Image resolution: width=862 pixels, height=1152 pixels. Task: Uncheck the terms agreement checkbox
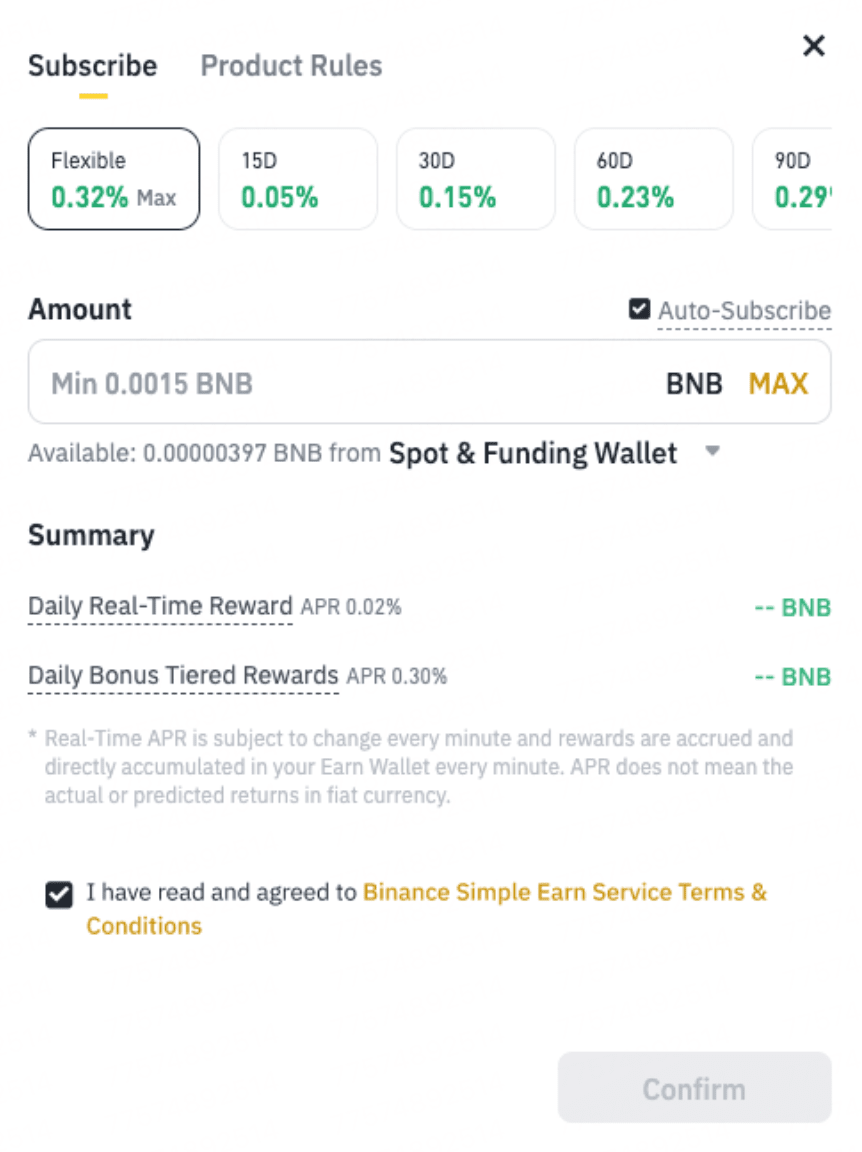(59, 894)
